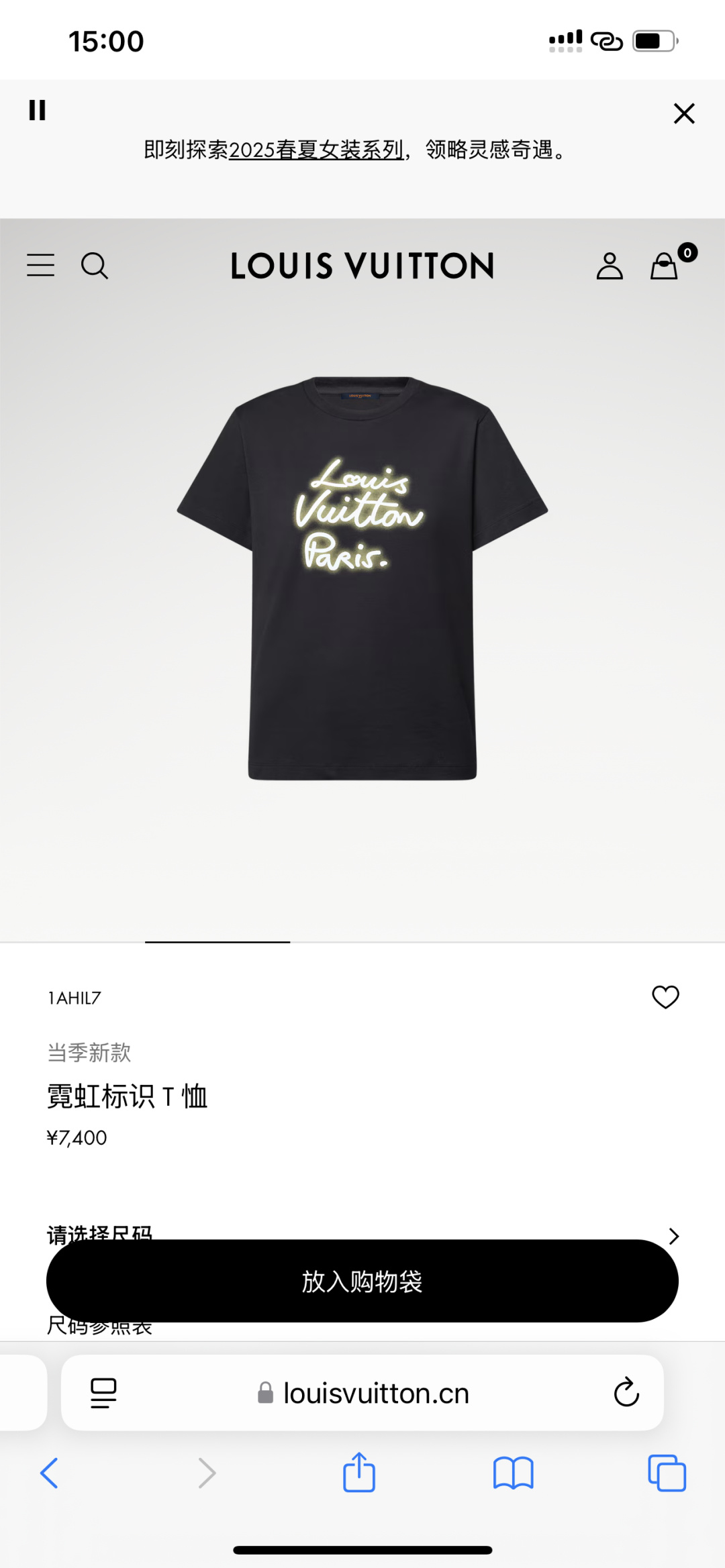Expand the 请选择尺码 size selector

tap(673, 1235)
